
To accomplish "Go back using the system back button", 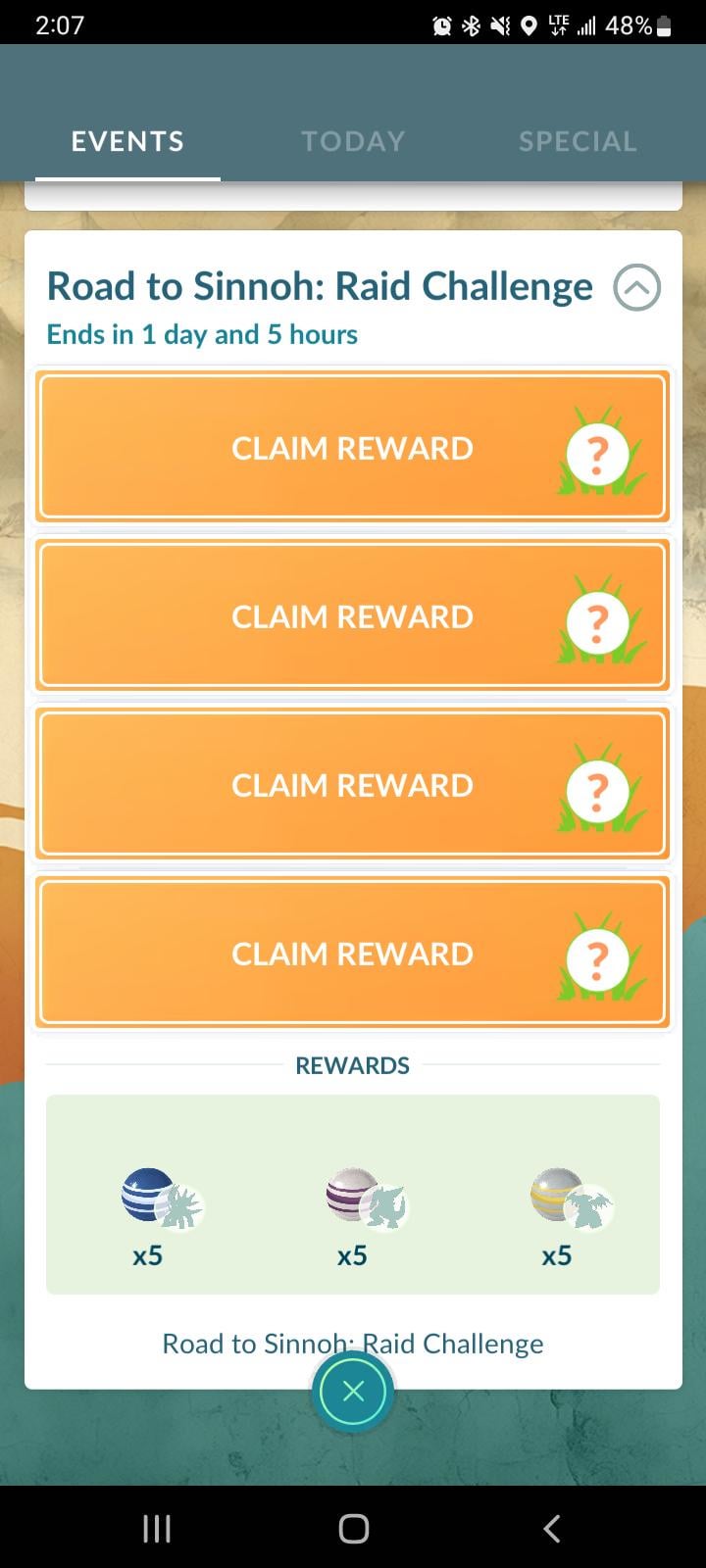I will (552, 1528).
